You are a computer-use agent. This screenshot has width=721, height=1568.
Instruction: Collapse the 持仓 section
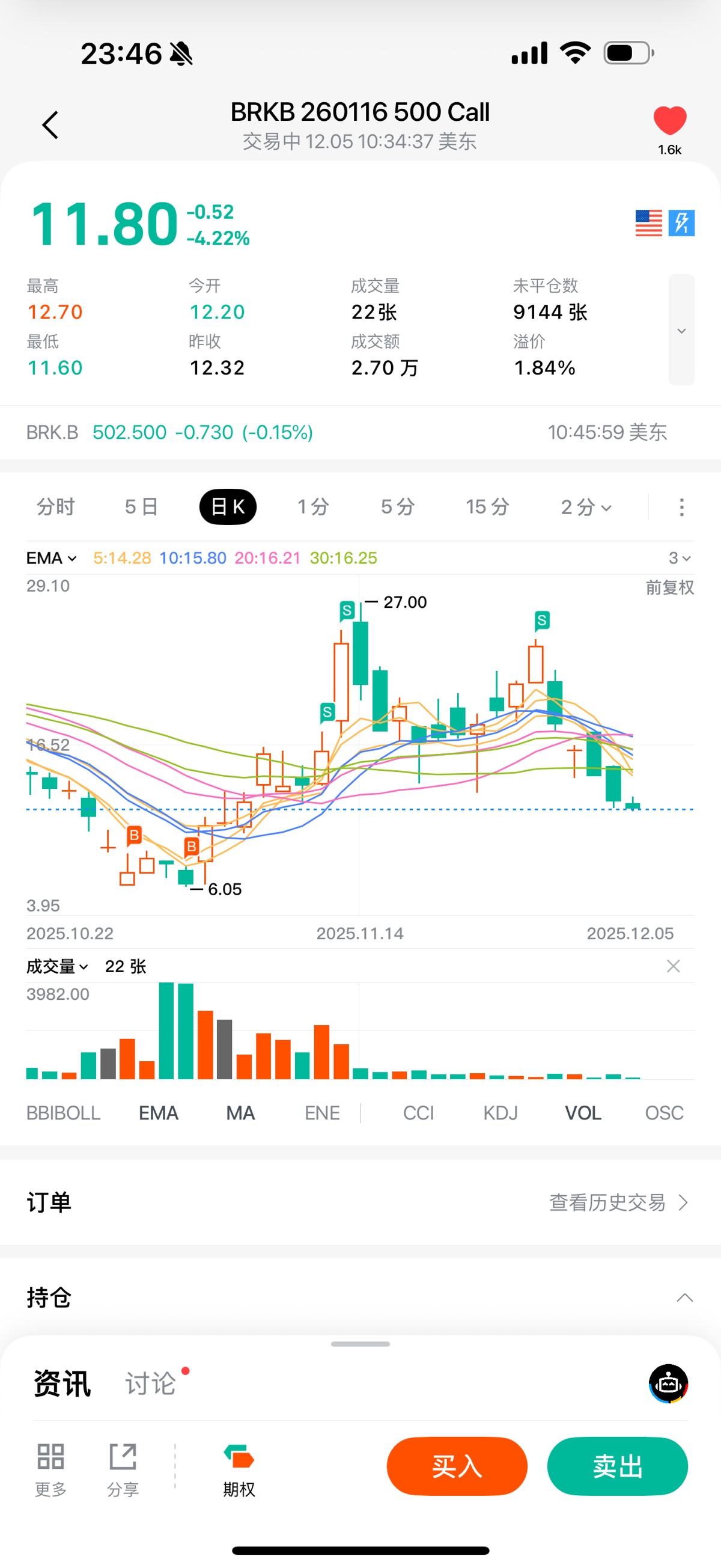click(684, 1297)
